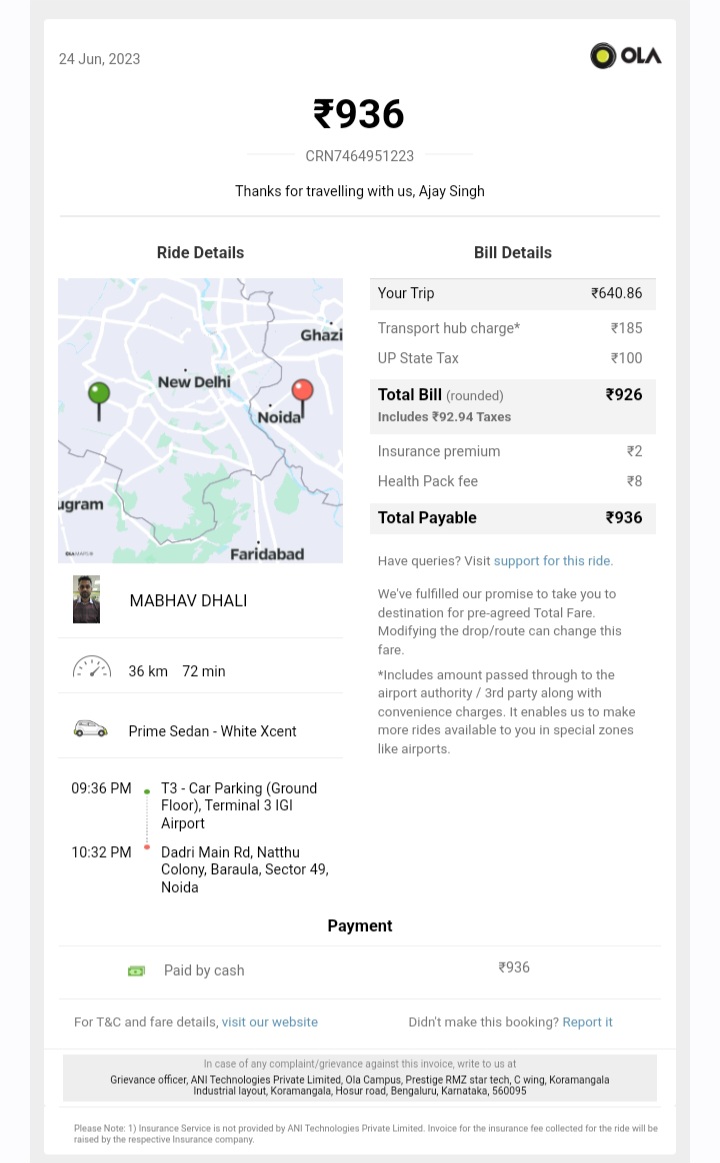Report this booking via Report it
This screenshot has height=1163, width=720.
point(587,1022)
